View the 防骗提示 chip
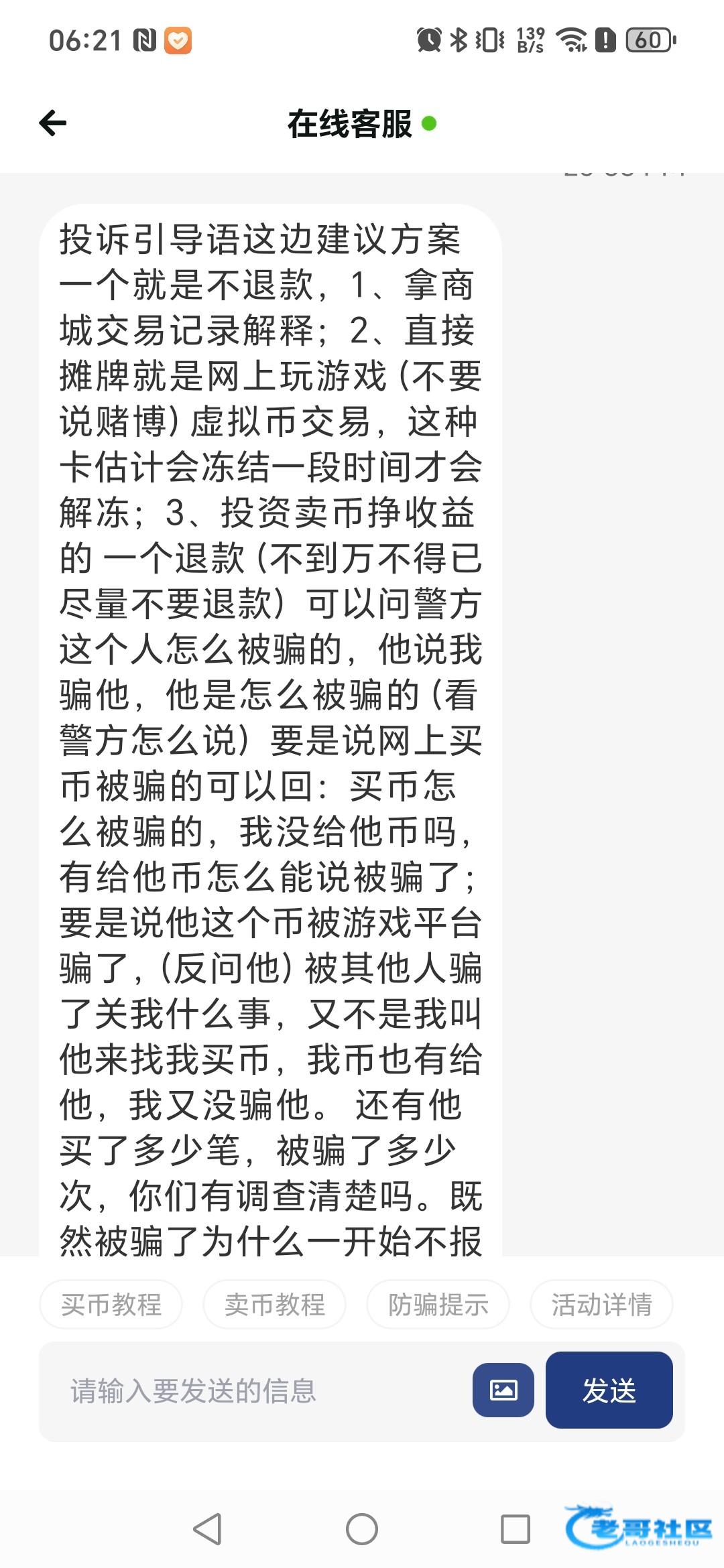 tap(438, 1305)
